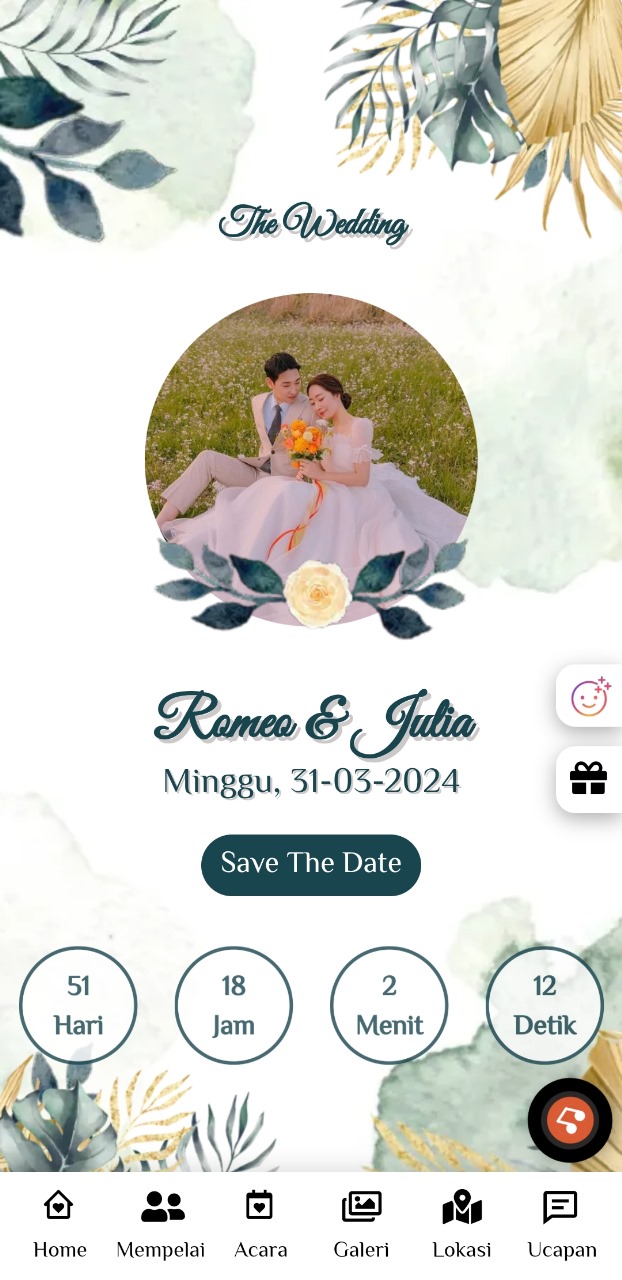Open the gift box icon
This screenshot has height=1280, width=622.
(x=589, y=778)
